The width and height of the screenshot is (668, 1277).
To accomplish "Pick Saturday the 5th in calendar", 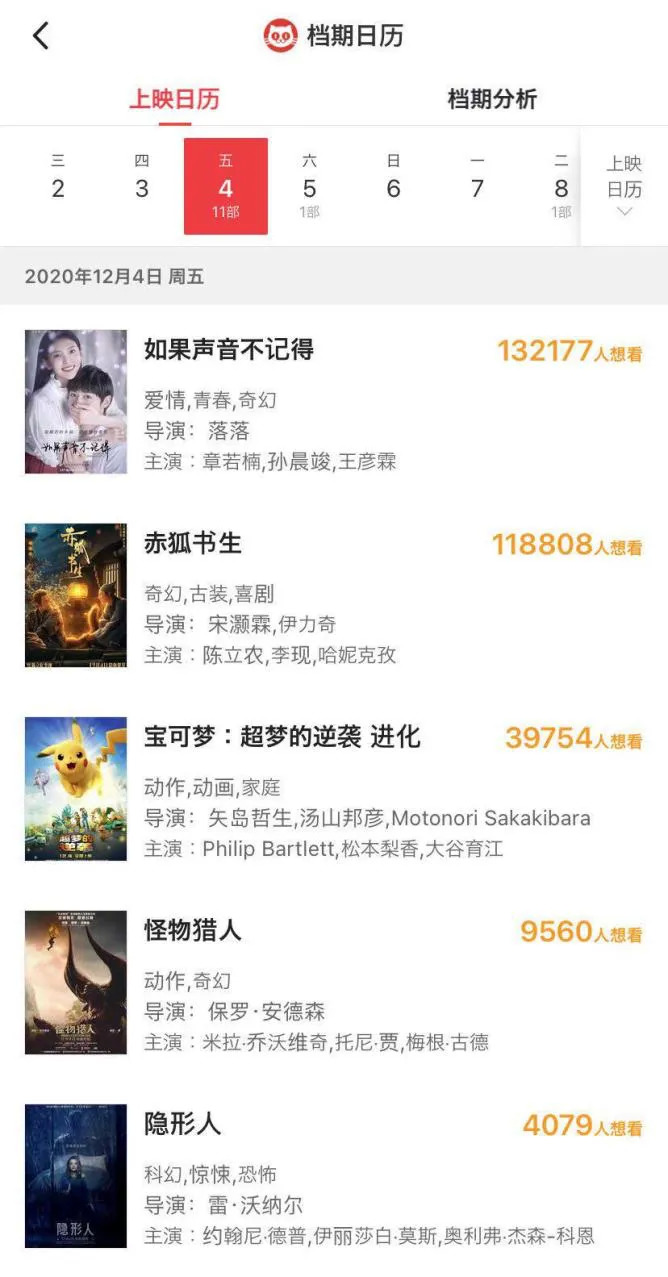I will click(x=310, y=187).
